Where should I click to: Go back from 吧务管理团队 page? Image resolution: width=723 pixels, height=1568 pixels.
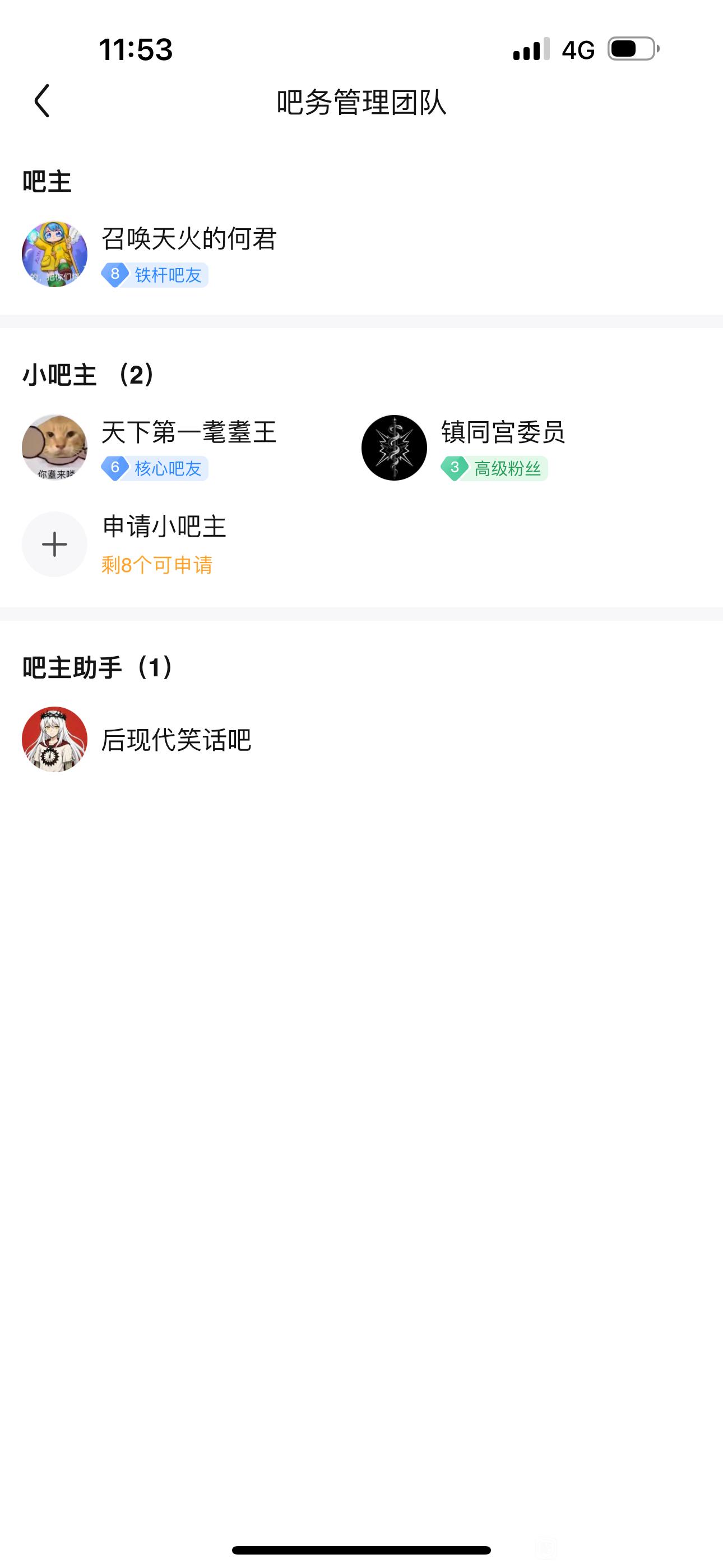[x=41, y=101]
